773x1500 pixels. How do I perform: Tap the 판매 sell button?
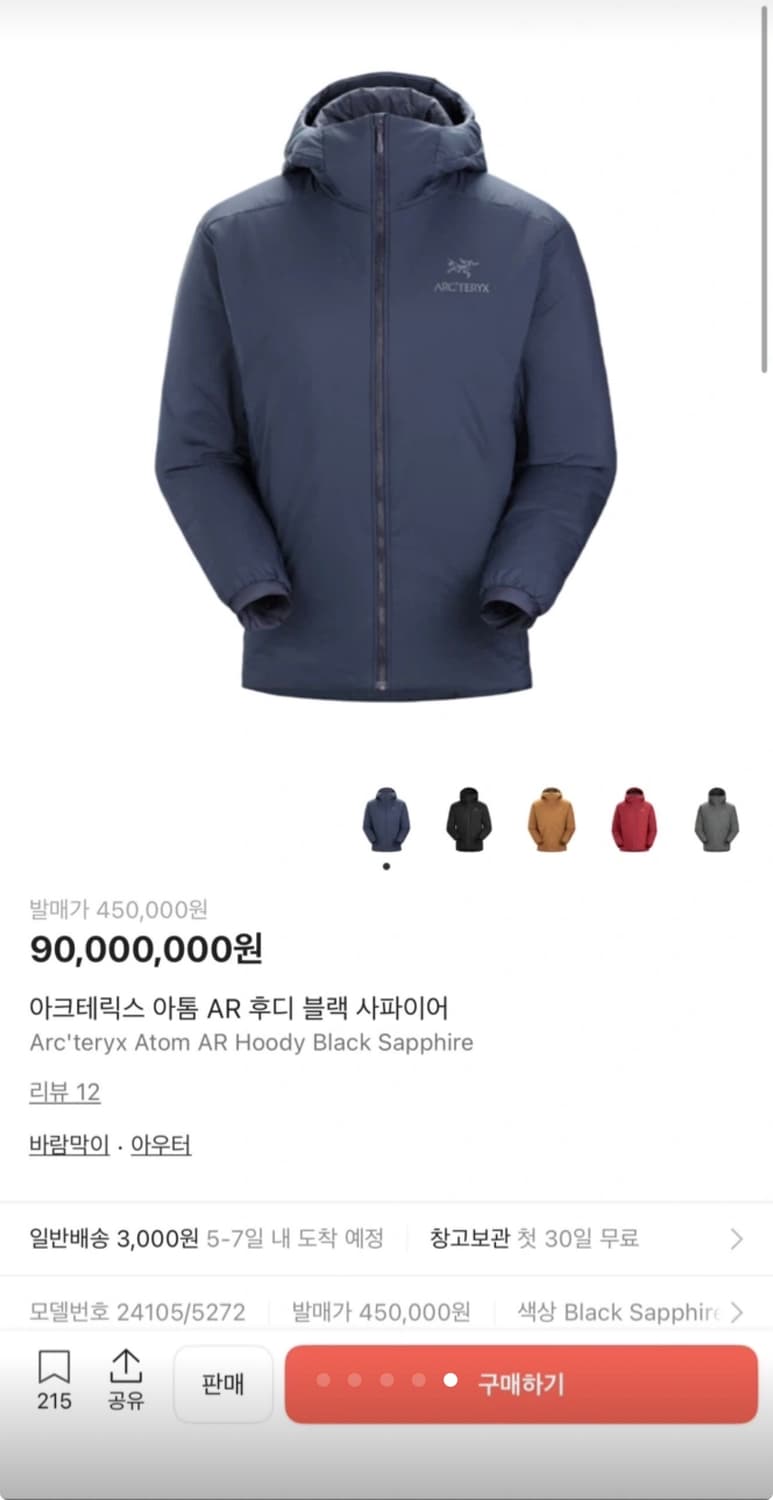pos(222,1383)
